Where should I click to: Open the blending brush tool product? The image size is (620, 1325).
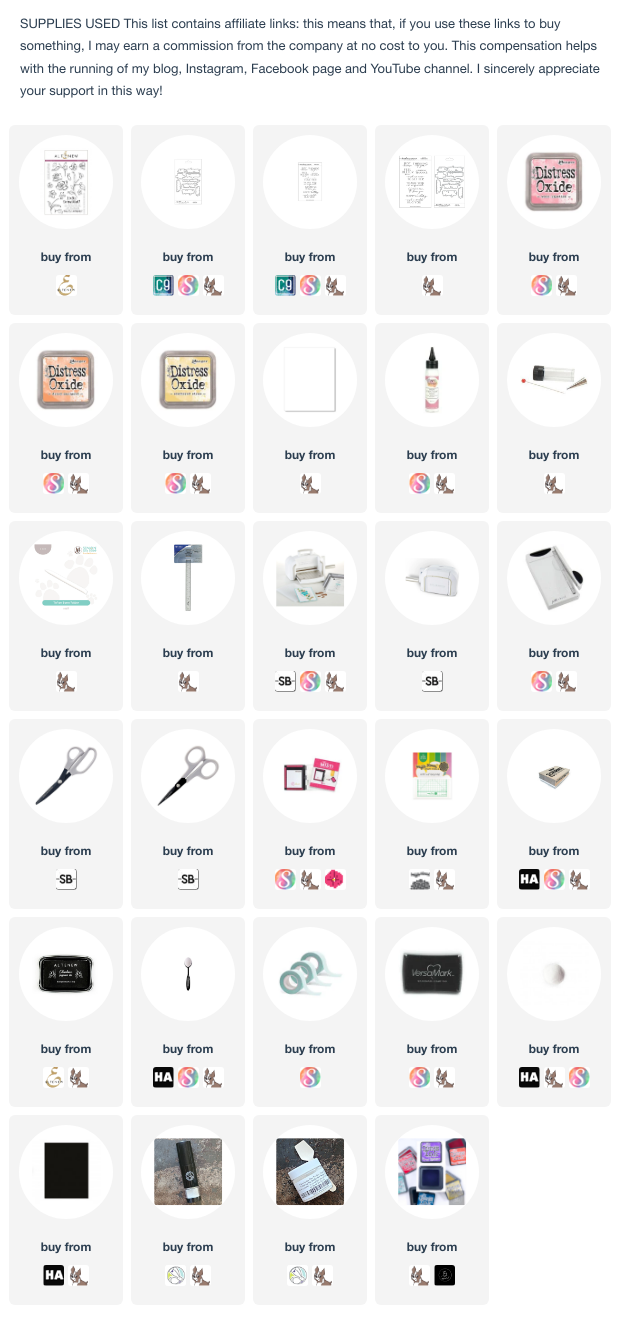[188, 974]
